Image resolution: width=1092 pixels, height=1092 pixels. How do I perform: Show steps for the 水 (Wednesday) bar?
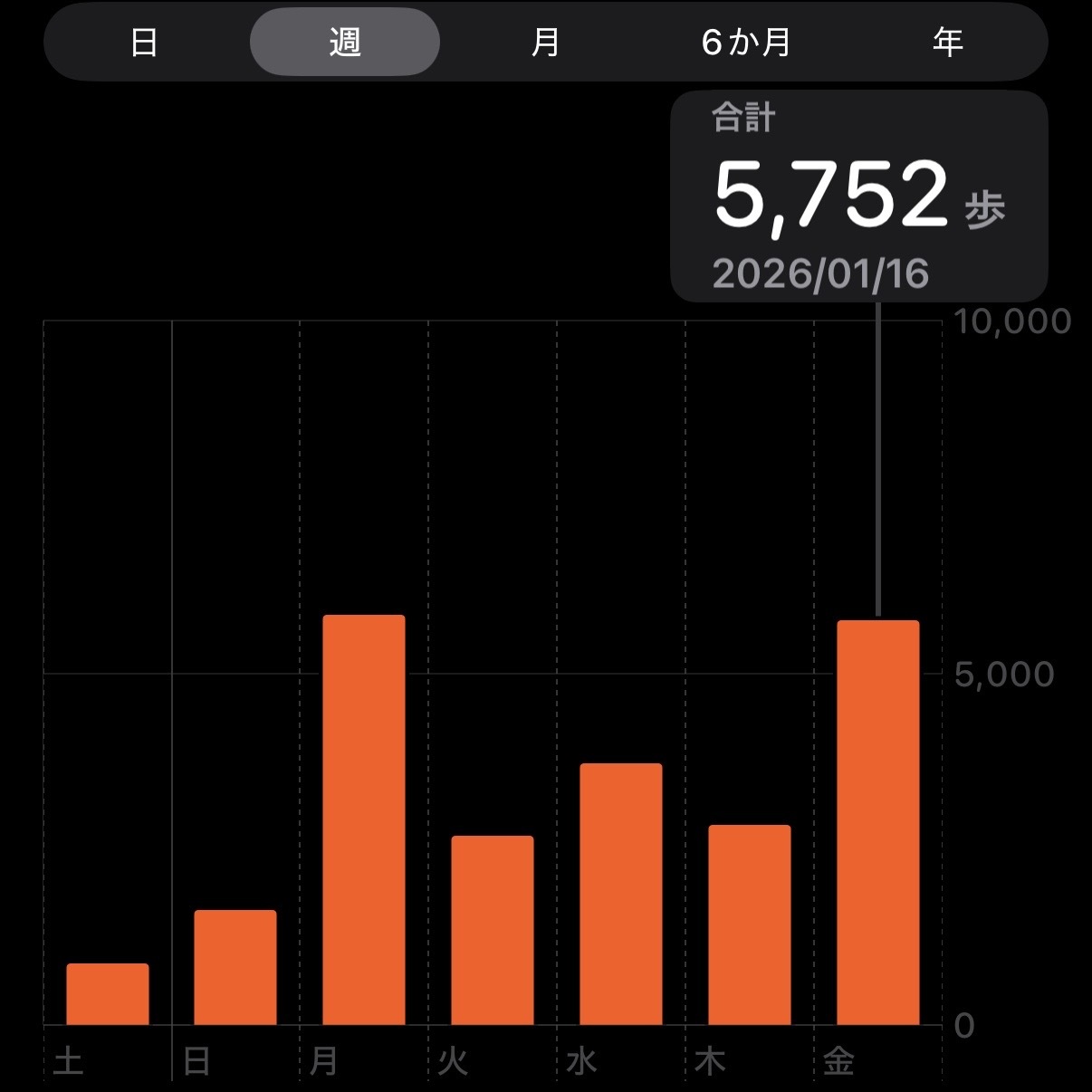point(621,894)
